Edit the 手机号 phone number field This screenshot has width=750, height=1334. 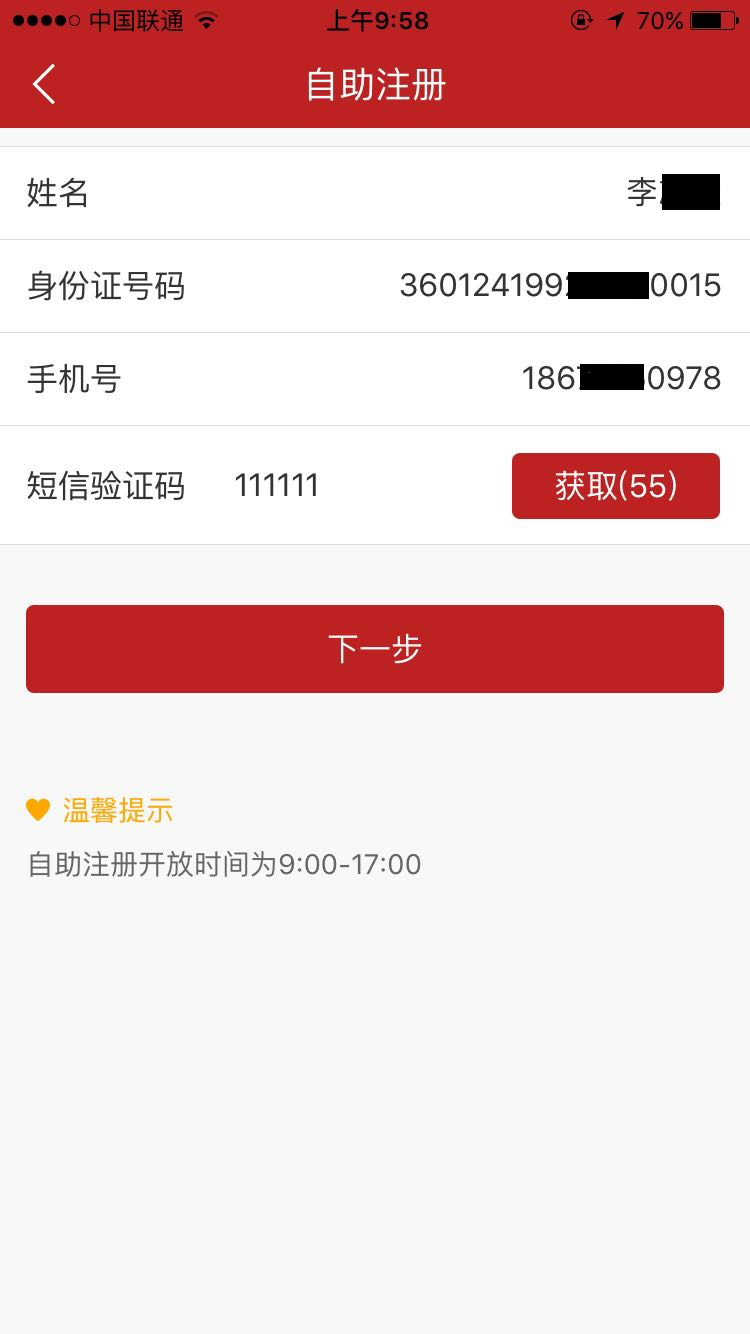[x=375, y=379]
